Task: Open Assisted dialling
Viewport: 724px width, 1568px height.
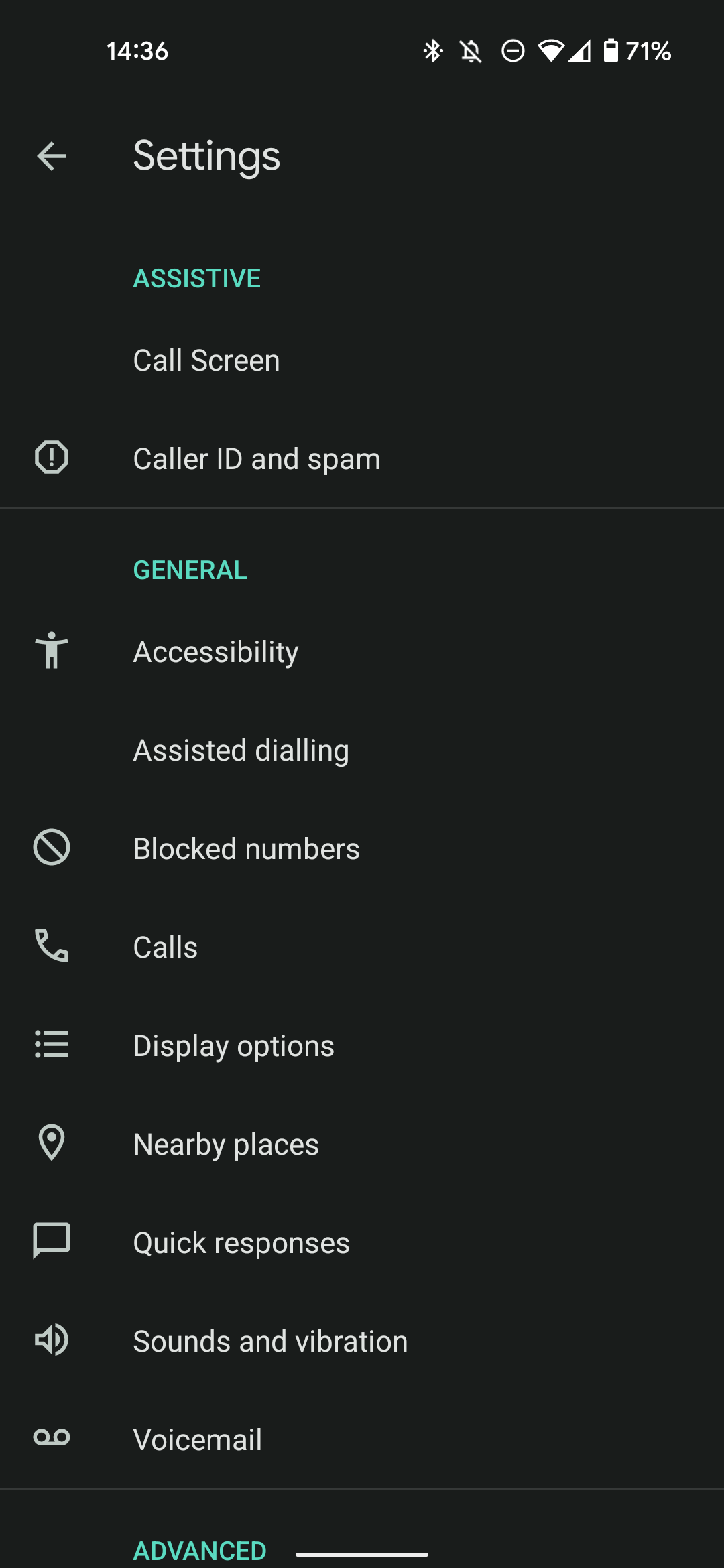Action: pyautogui.click(x=362, y=750)
